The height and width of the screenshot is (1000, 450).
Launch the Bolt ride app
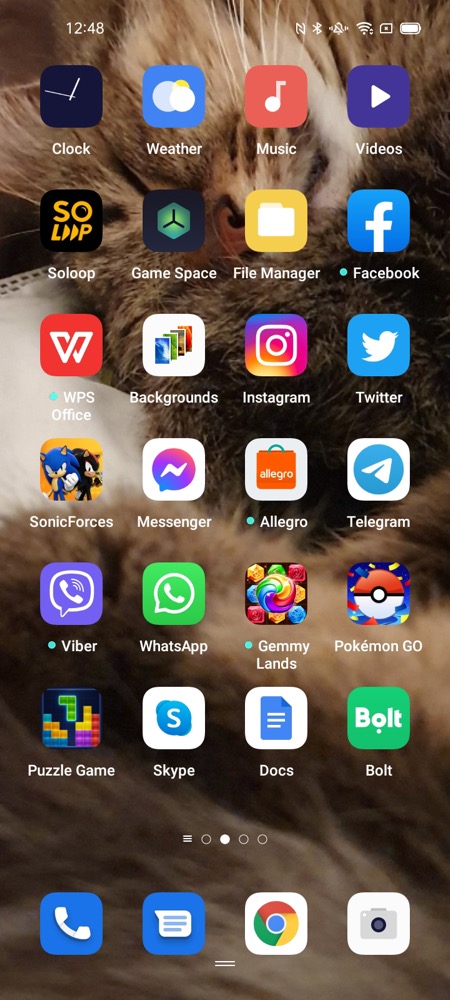(x=379, y=718)
